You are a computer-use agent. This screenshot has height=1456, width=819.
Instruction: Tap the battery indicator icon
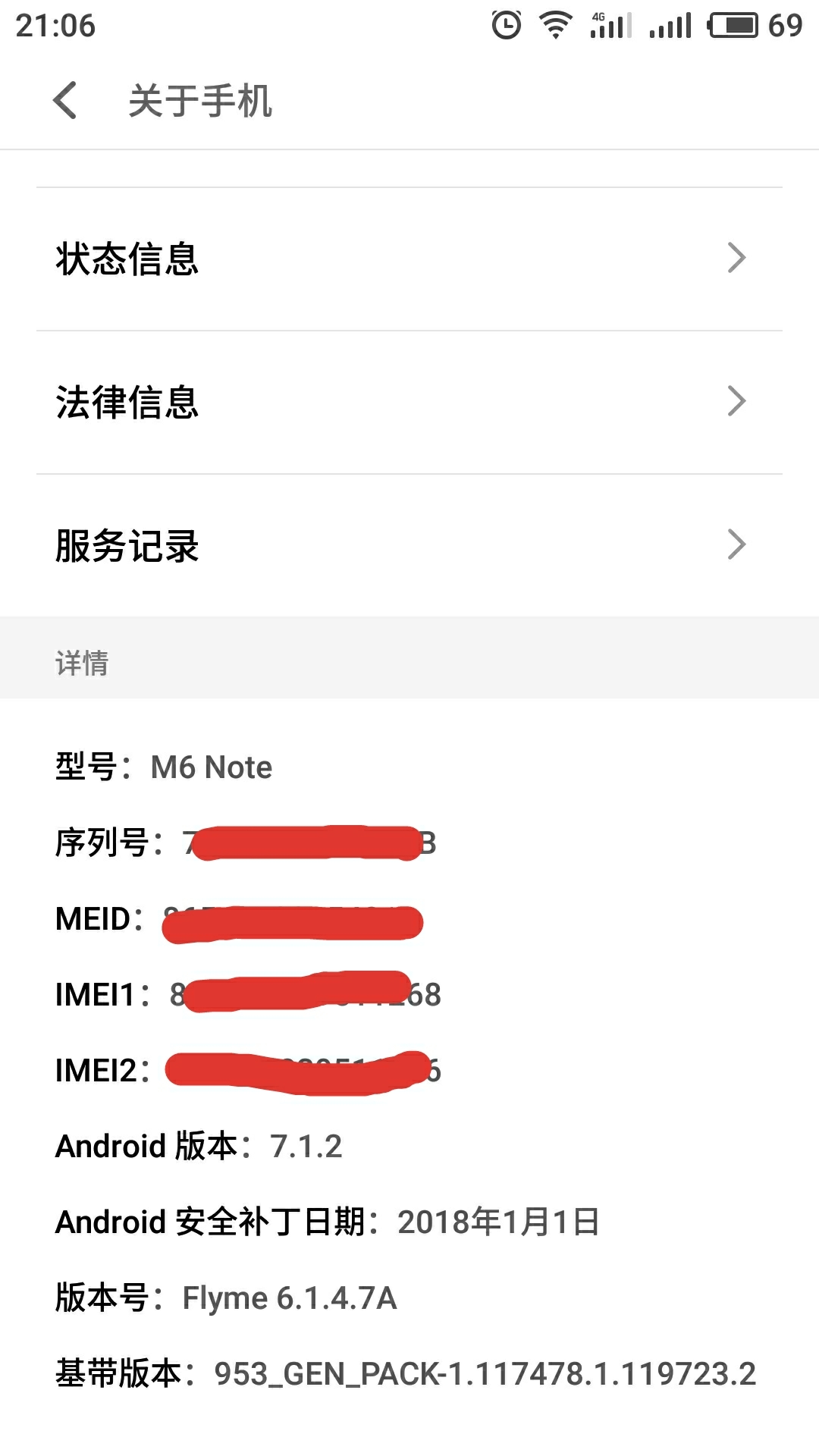point(732,25)
